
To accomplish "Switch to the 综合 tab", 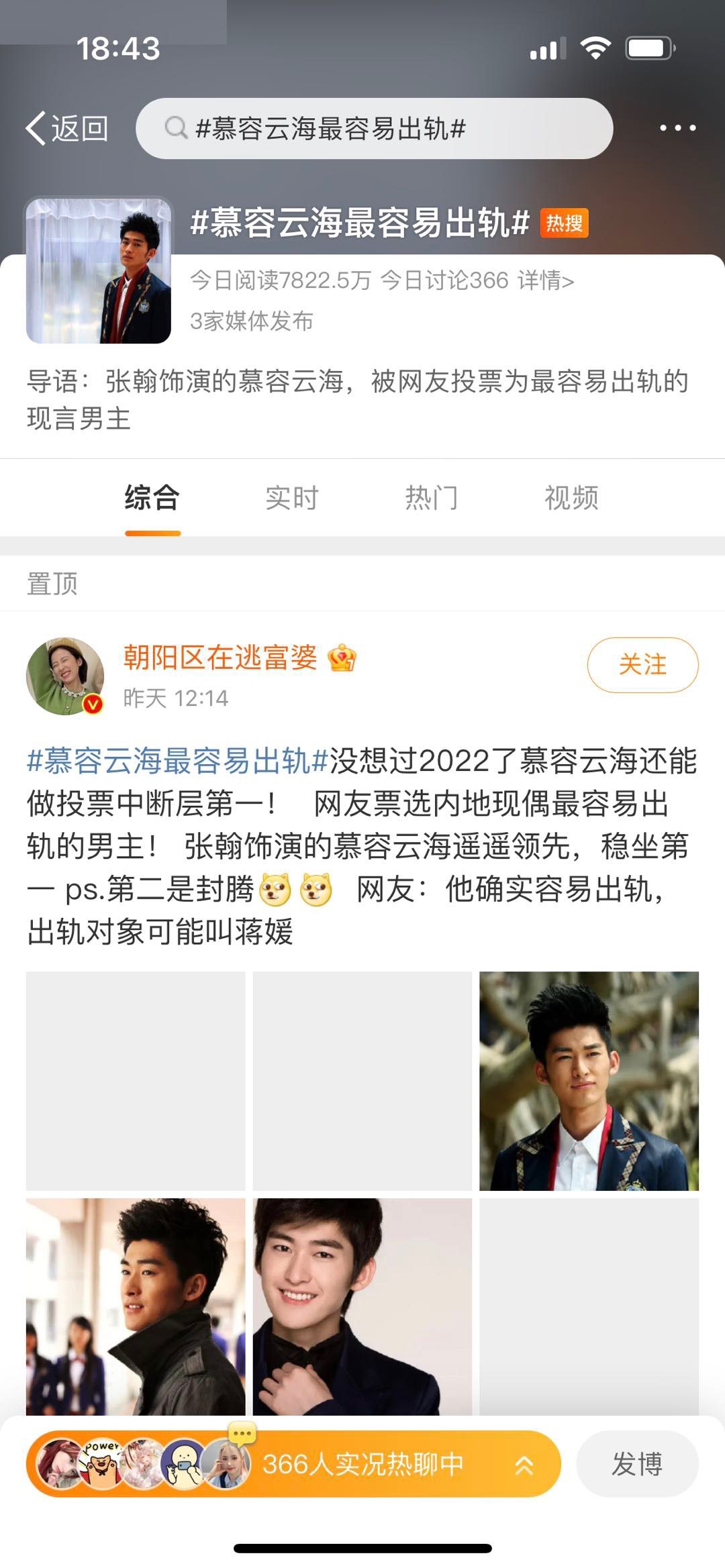I will [x=152, y=498].
